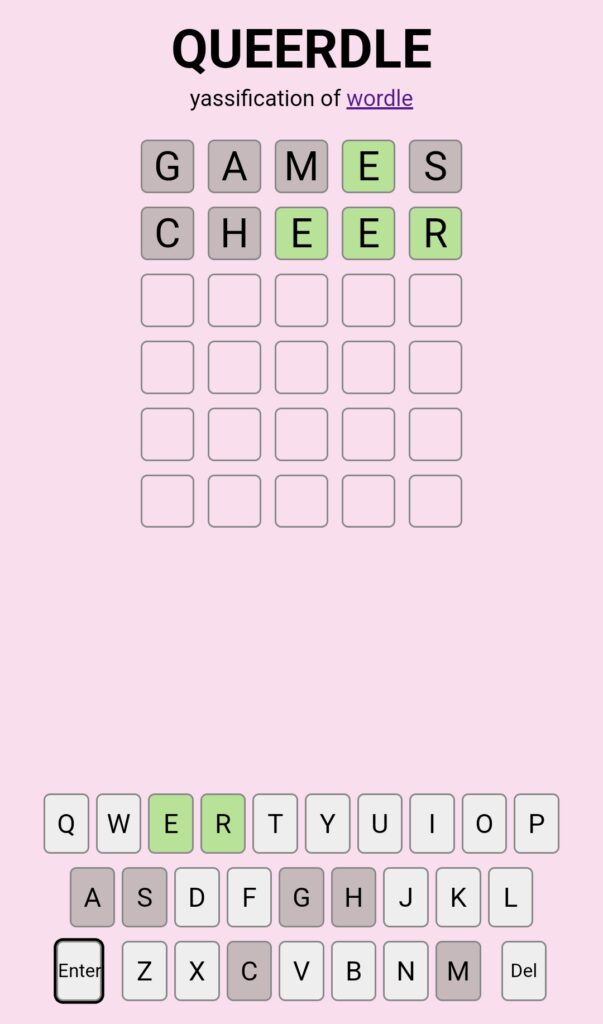This screenshot has width=603, height=1024.
Task: Open the underlined wordle link
Action: (380, 99)
